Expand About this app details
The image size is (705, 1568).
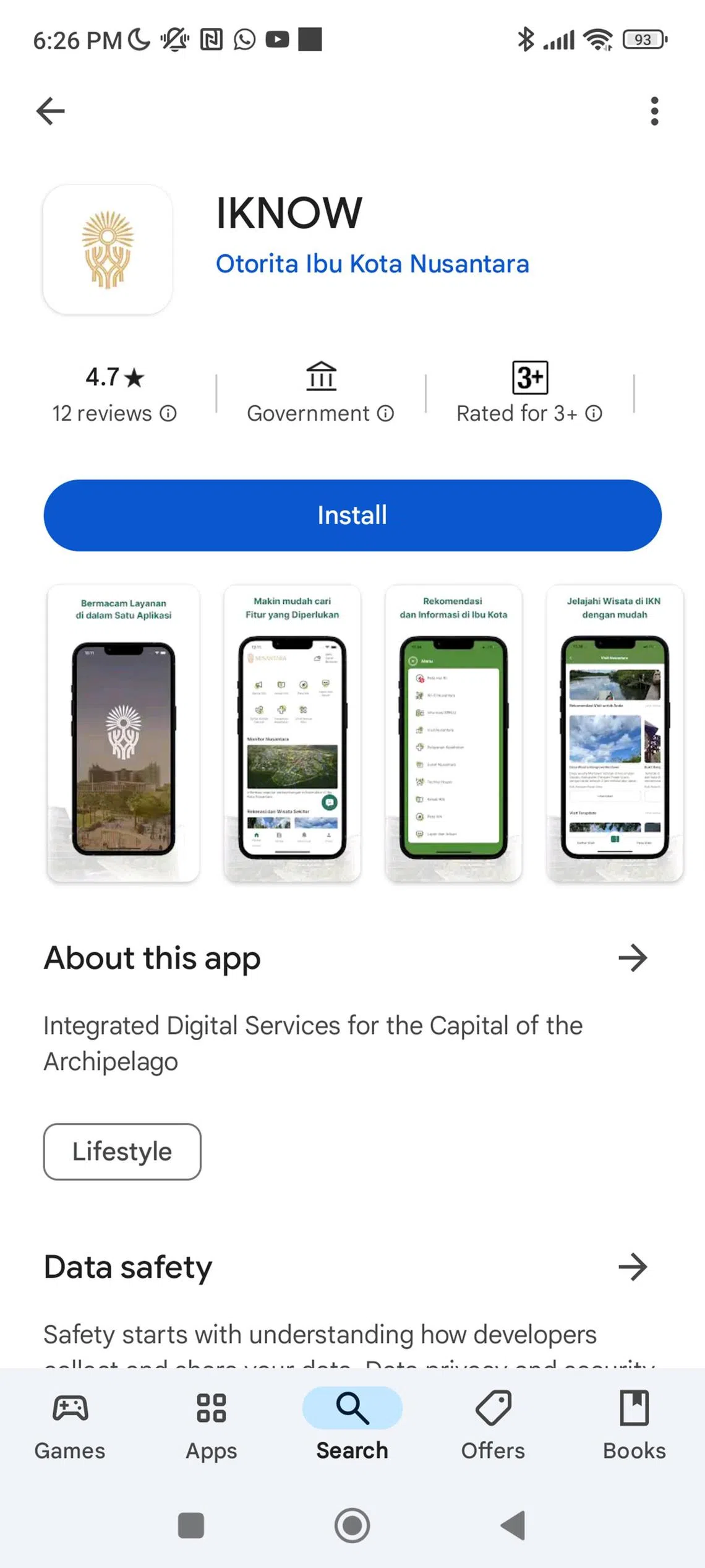pos(633,958)
